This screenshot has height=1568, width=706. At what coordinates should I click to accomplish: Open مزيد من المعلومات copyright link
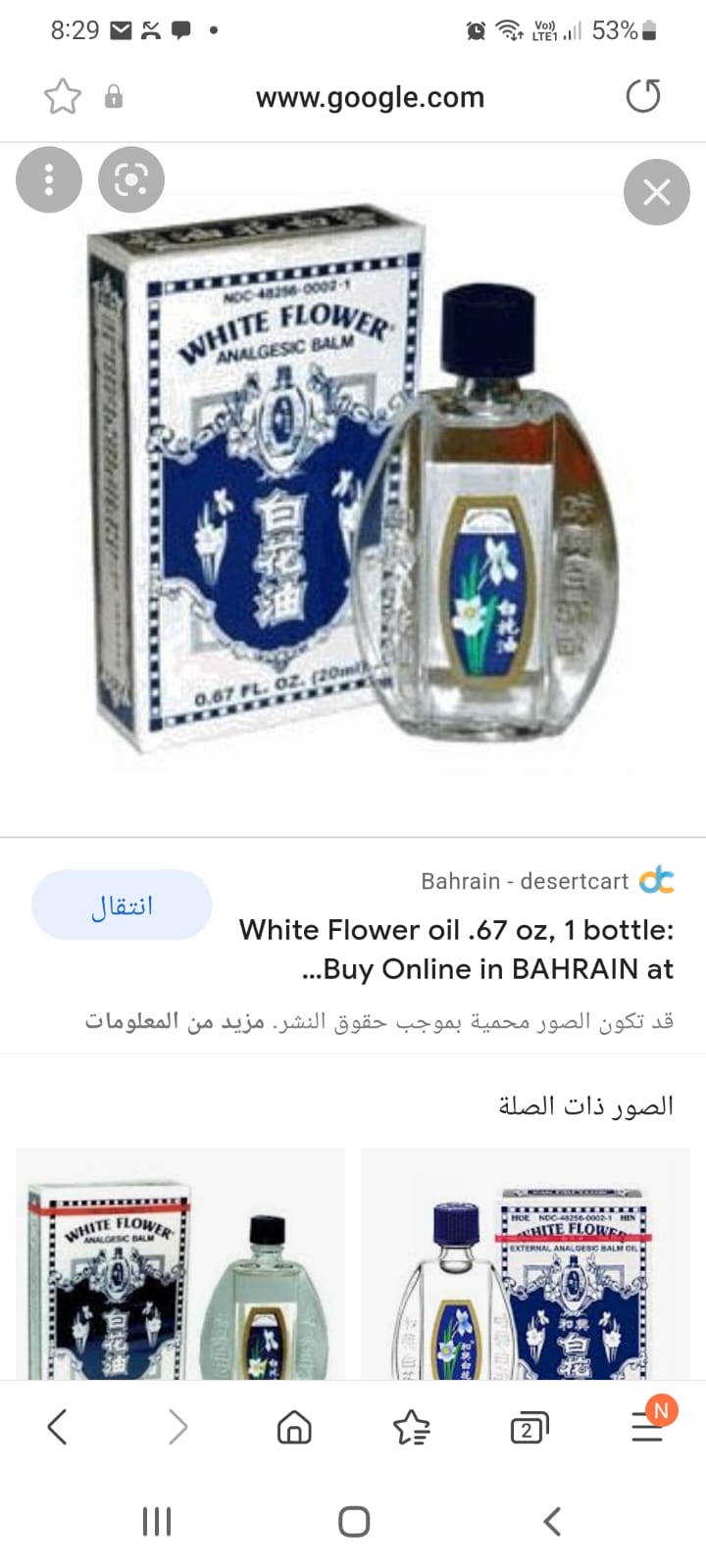(x=175, y=1021)
